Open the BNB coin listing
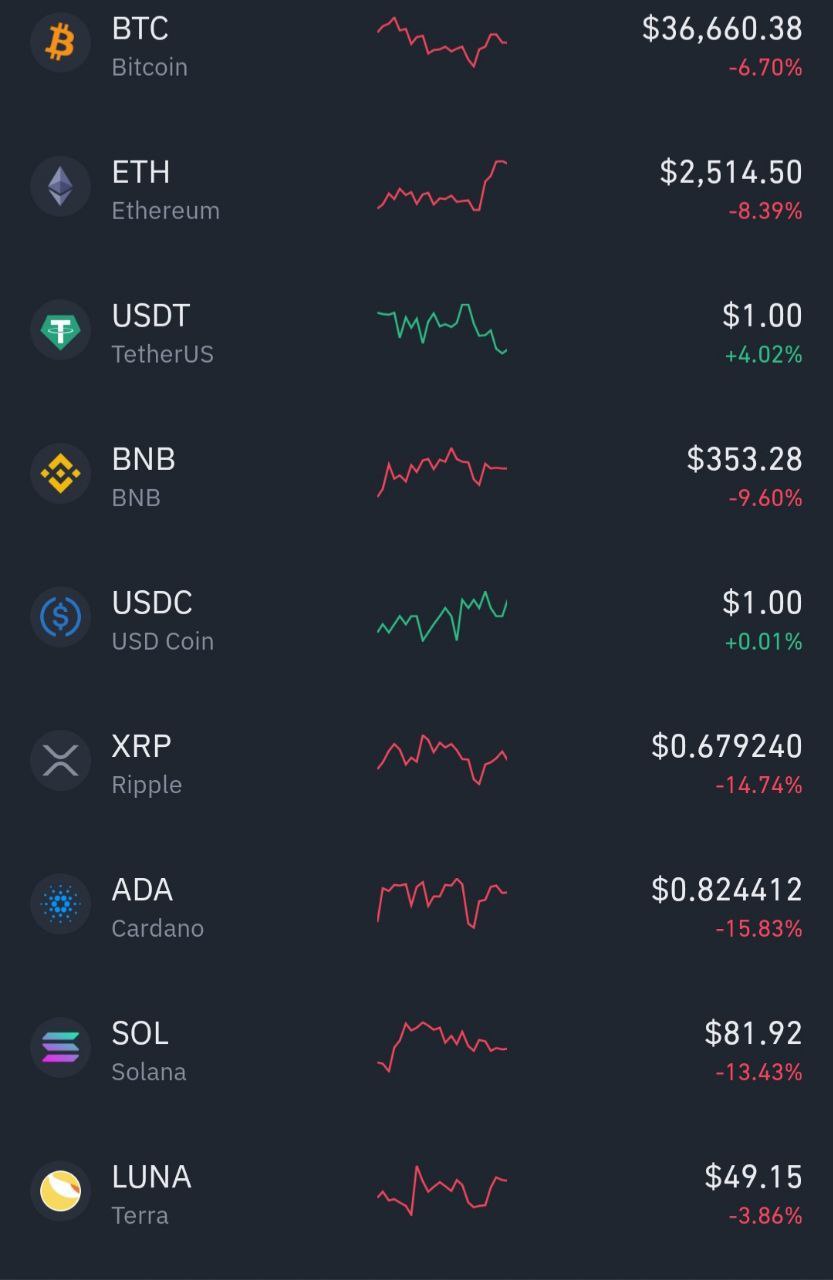833x1280 pixels. [x=416, y=476]
